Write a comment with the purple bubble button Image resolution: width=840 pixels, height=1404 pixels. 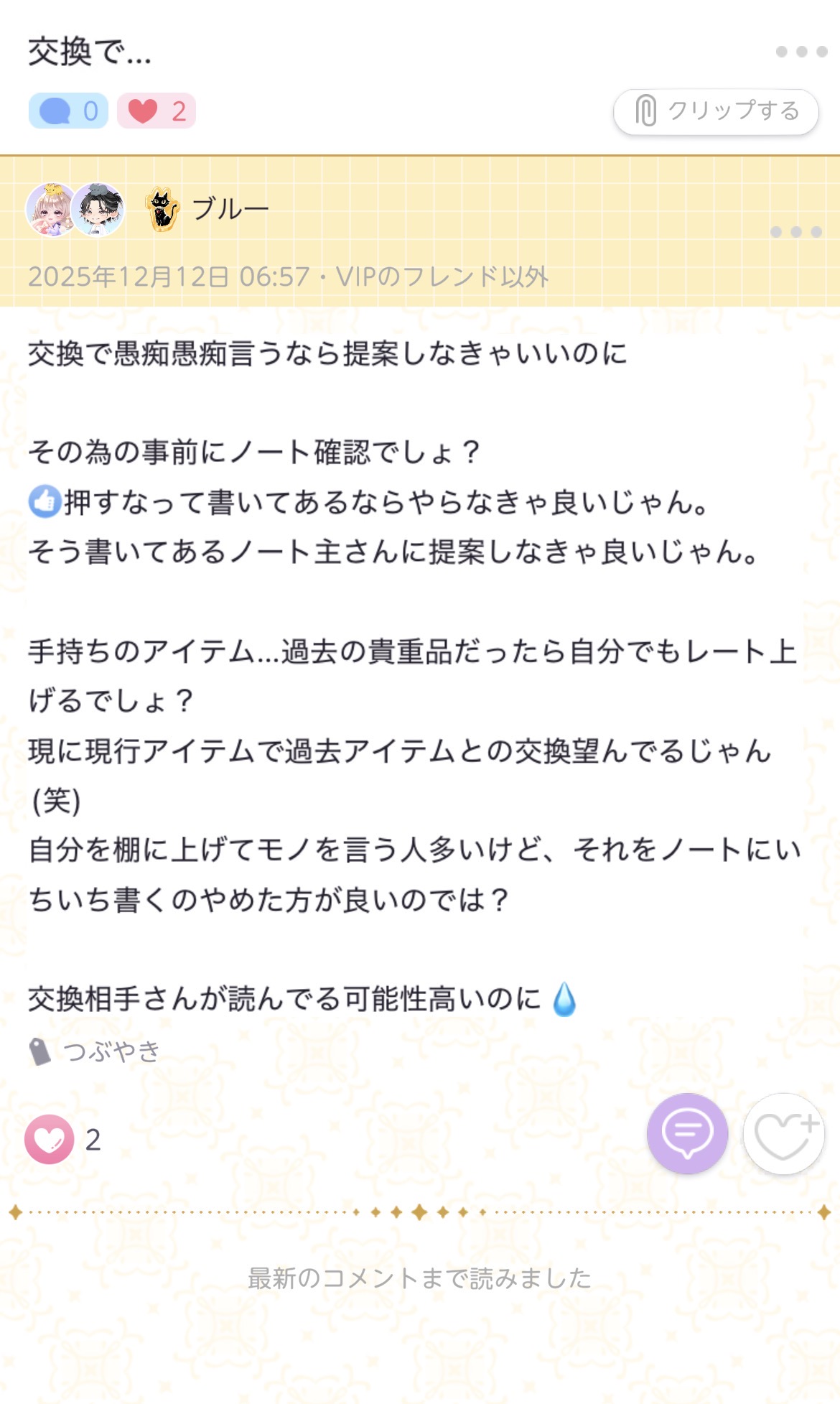(x=687, y=1133)
